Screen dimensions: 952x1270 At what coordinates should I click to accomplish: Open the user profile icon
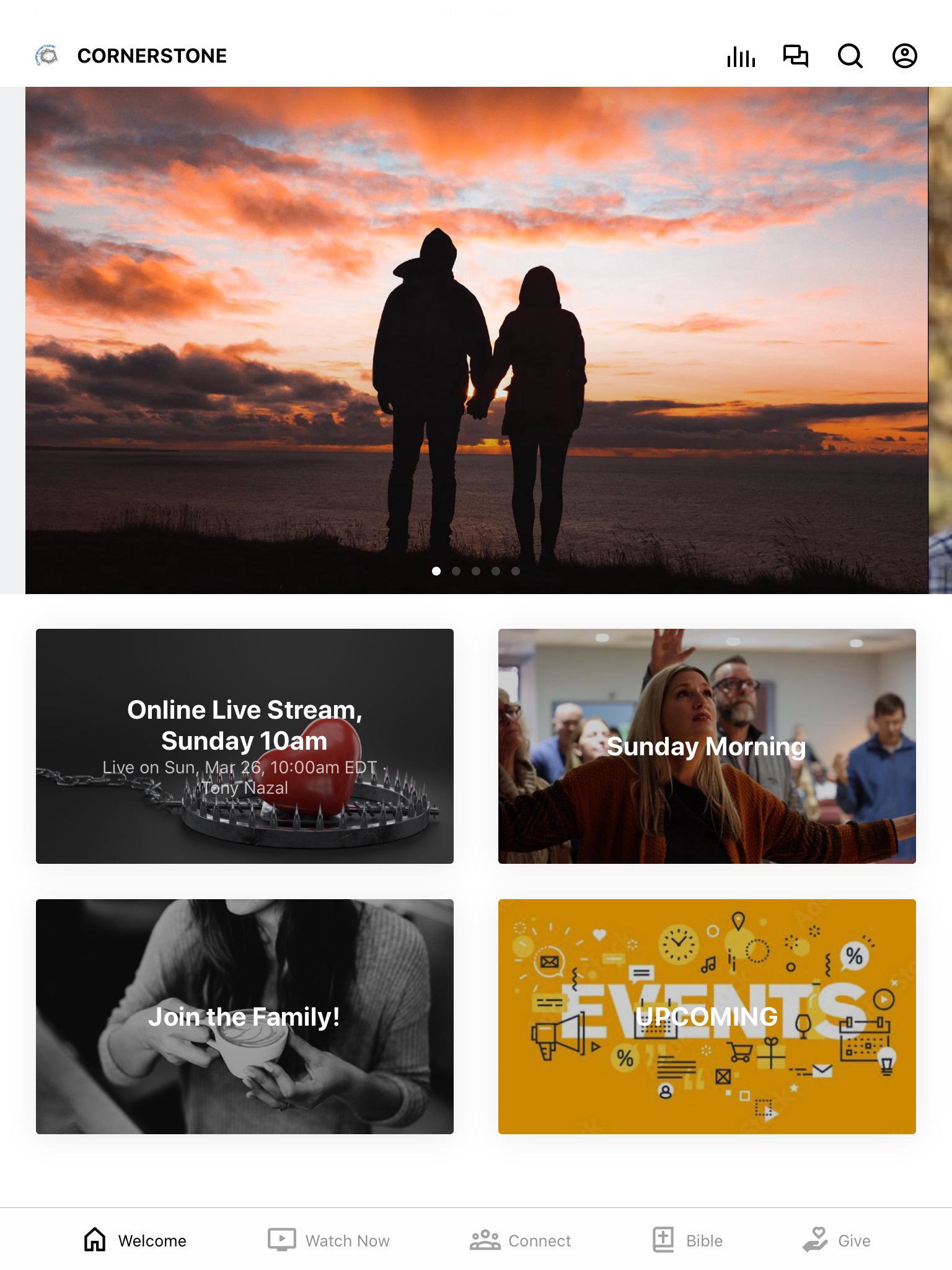[x=904, y=56]
